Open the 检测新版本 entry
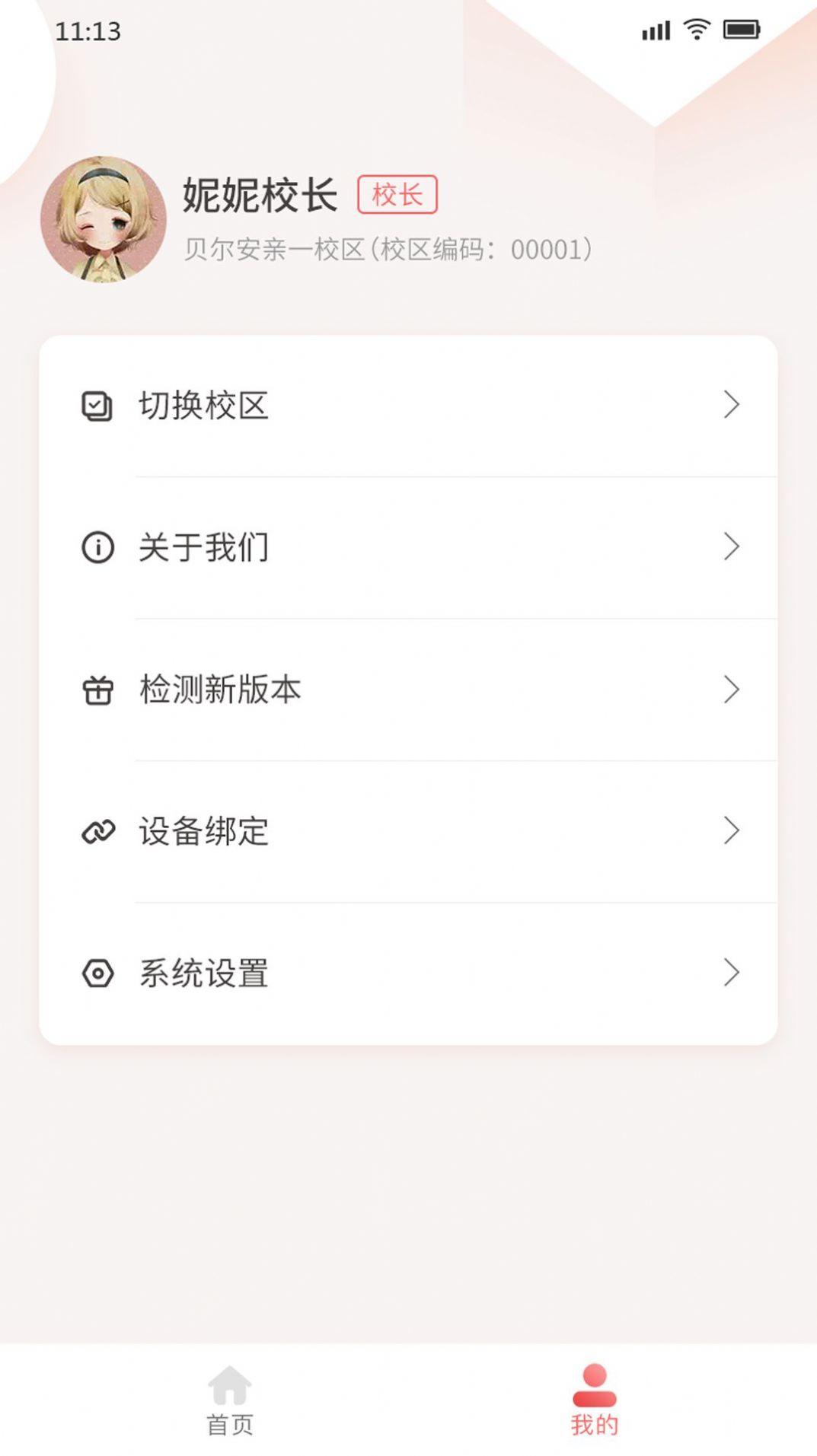Image resolution: width=817 pixels, height=1456 pixels. 221,690
